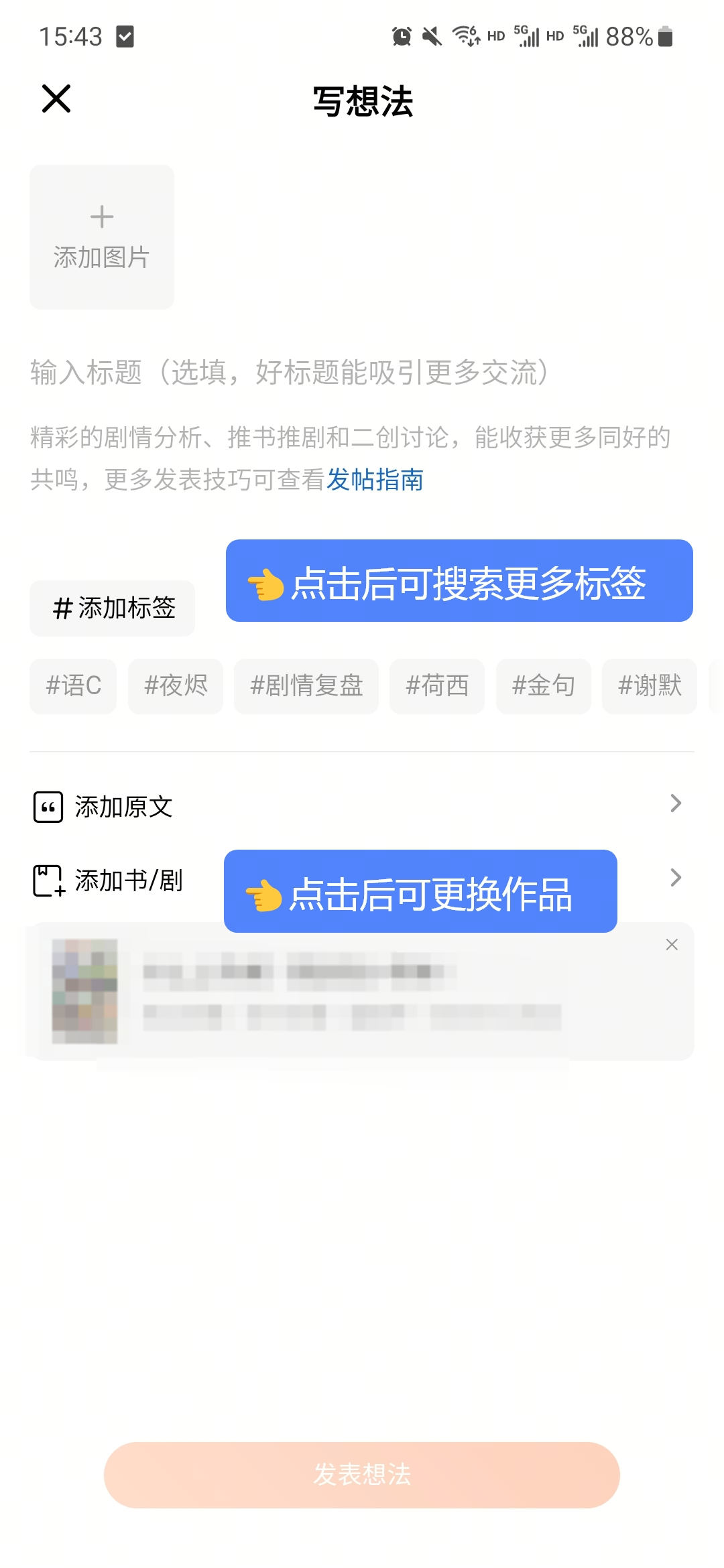The height and width of the screenshot is (1568, 724).
Task: Add the #荷西 tag
Action: (x=437, y=686)
